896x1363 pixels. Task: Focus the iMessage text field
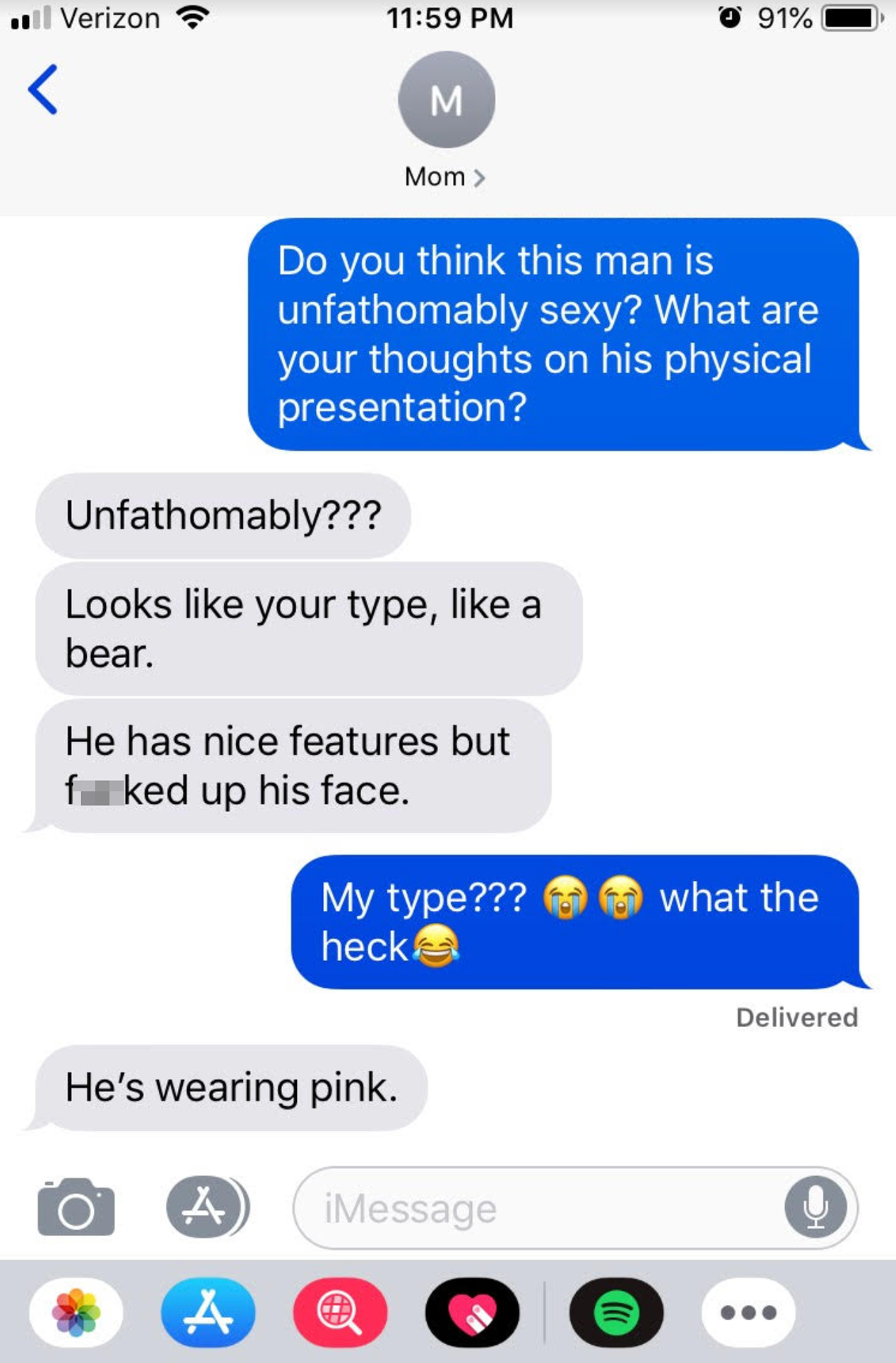tap(536, 1208)
